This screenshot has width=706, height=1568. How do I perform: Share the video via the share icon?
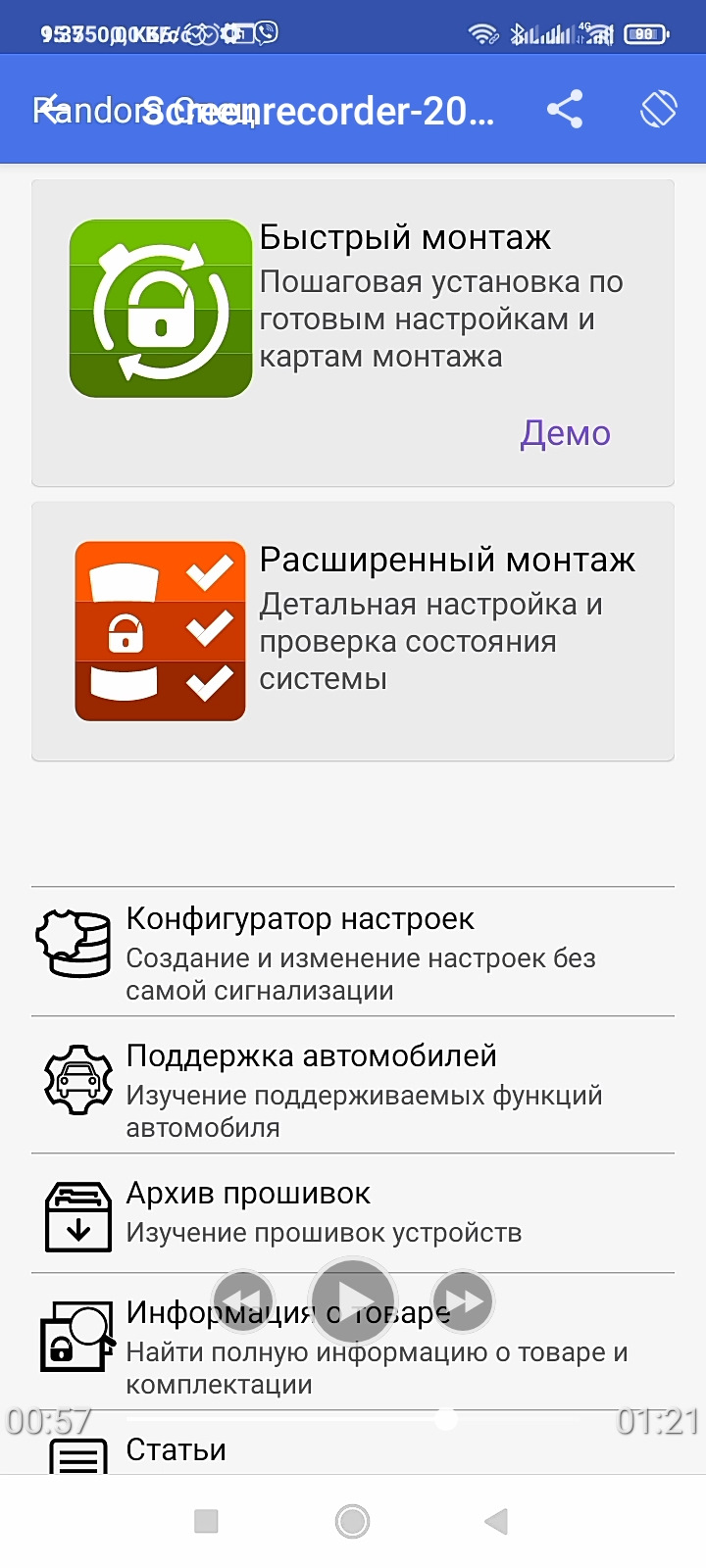tap(565, 109)
